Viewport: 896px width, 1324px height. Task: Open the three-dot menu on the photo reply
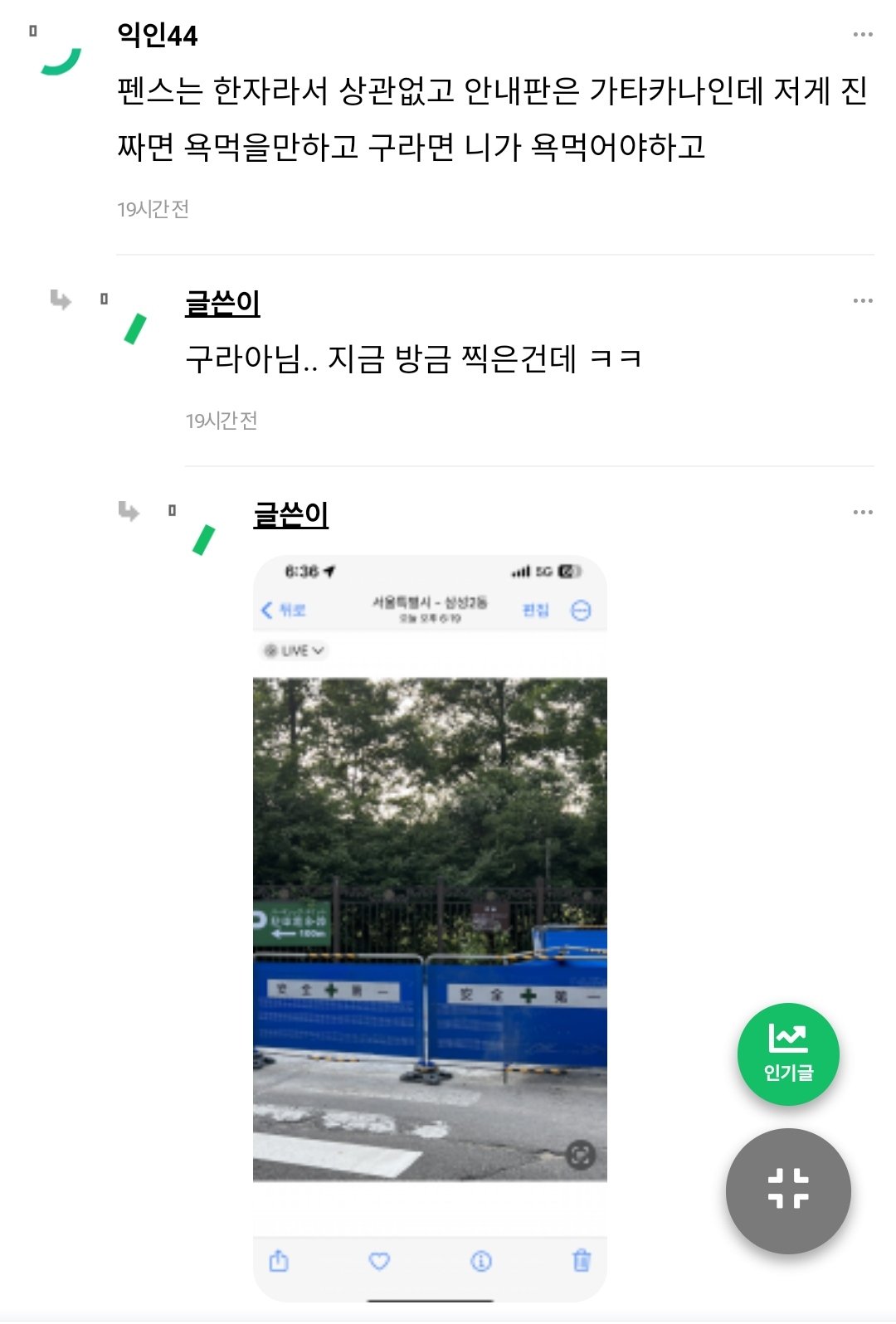864,512
